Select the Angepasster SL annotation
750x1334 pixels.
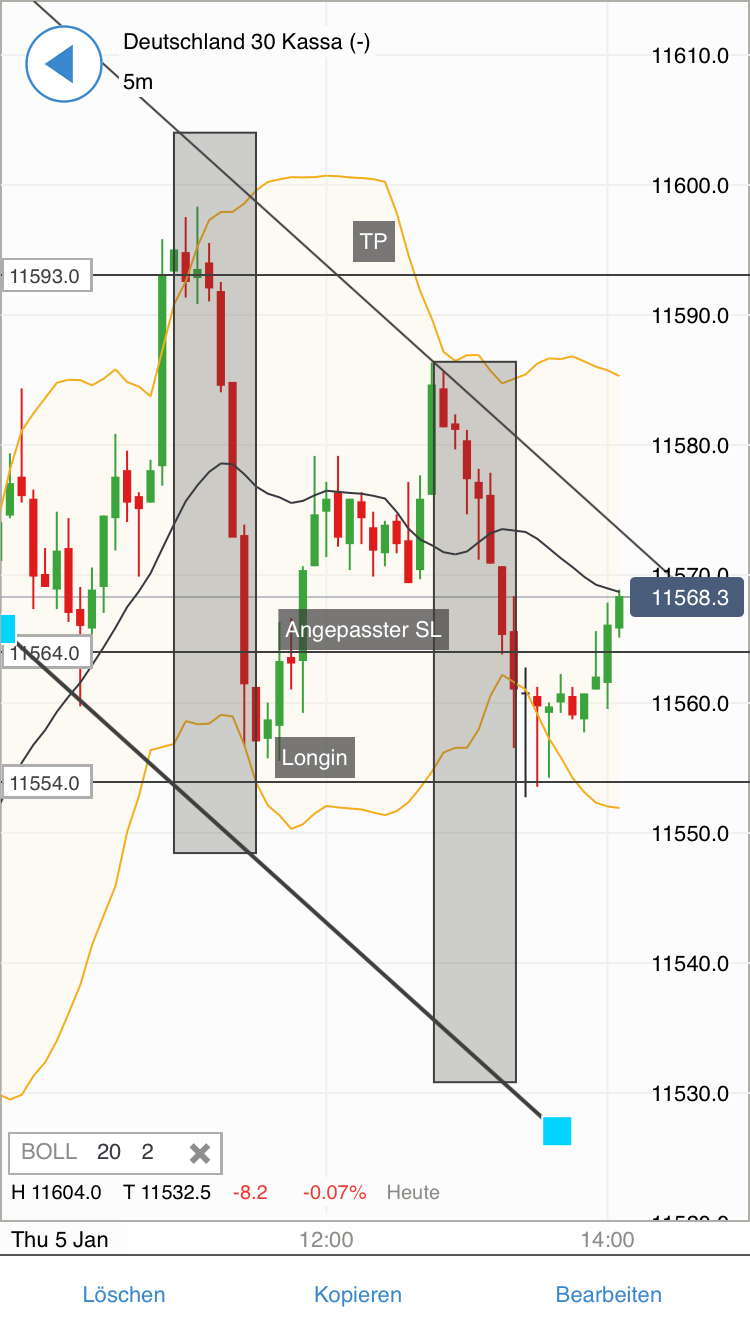coord(363,630)
